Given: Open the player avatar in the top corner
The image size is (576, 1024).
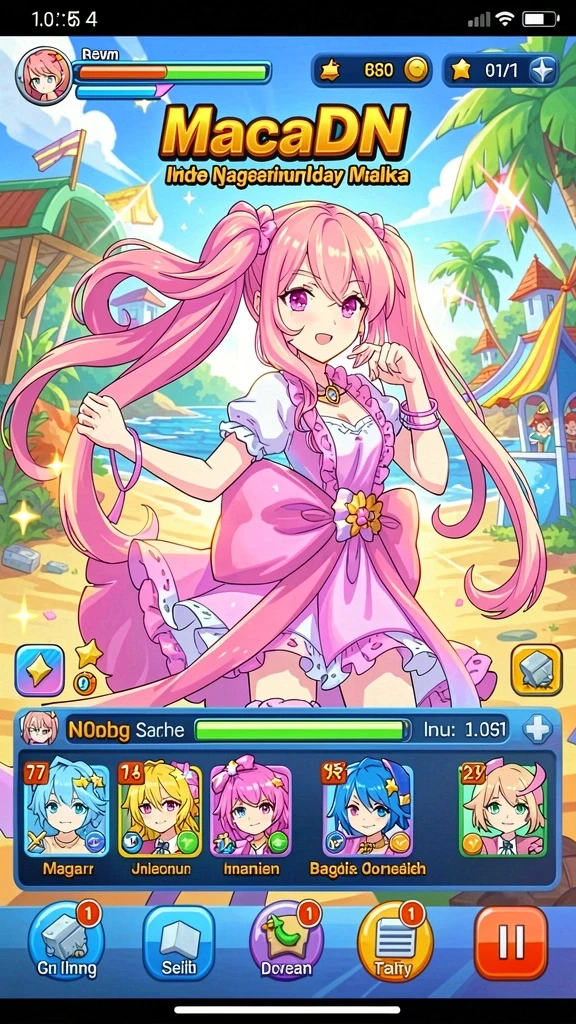Looking at the screenshot, I should 44,77.
